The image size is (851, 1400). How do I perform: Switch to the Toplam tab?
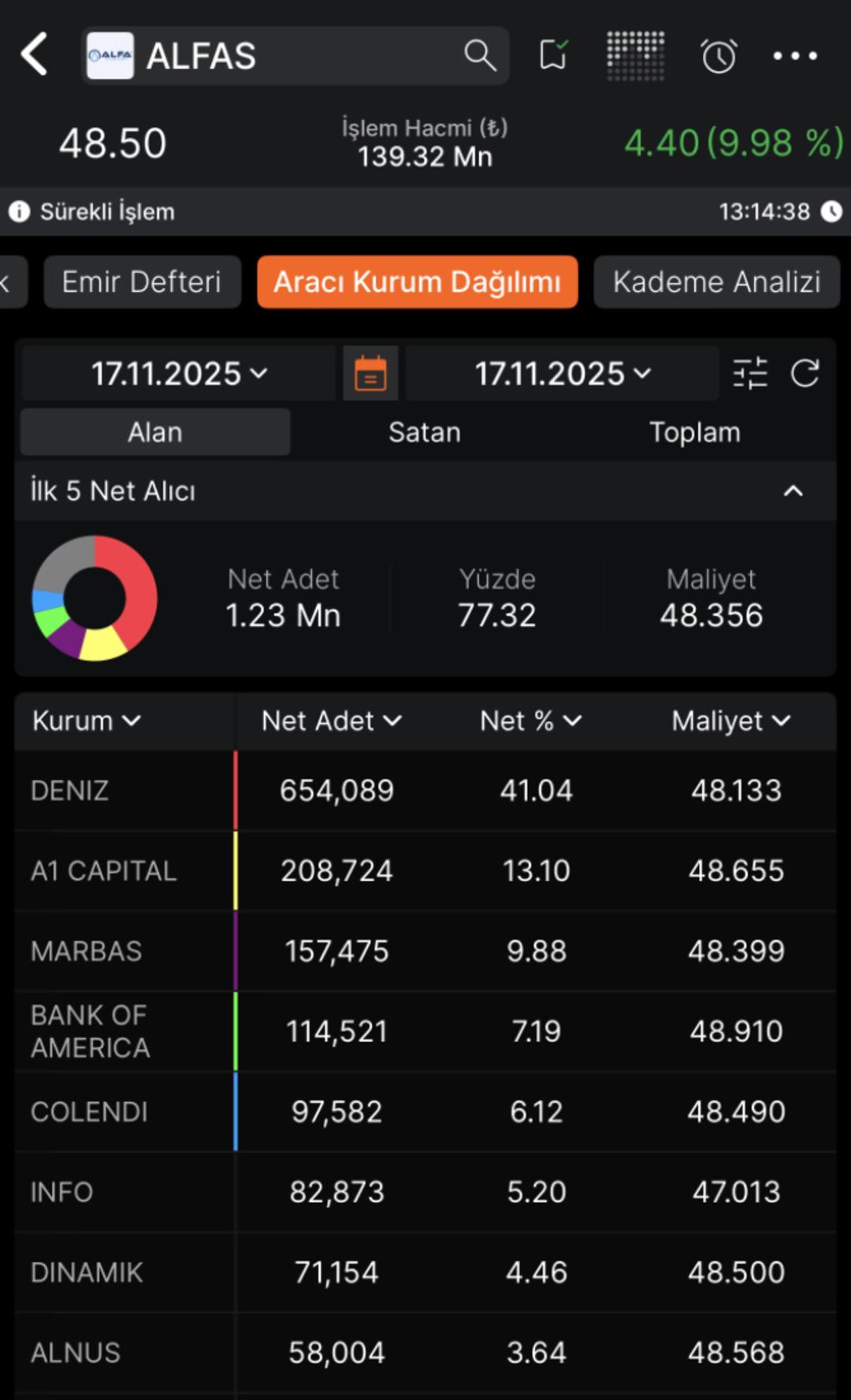(694, 431)
